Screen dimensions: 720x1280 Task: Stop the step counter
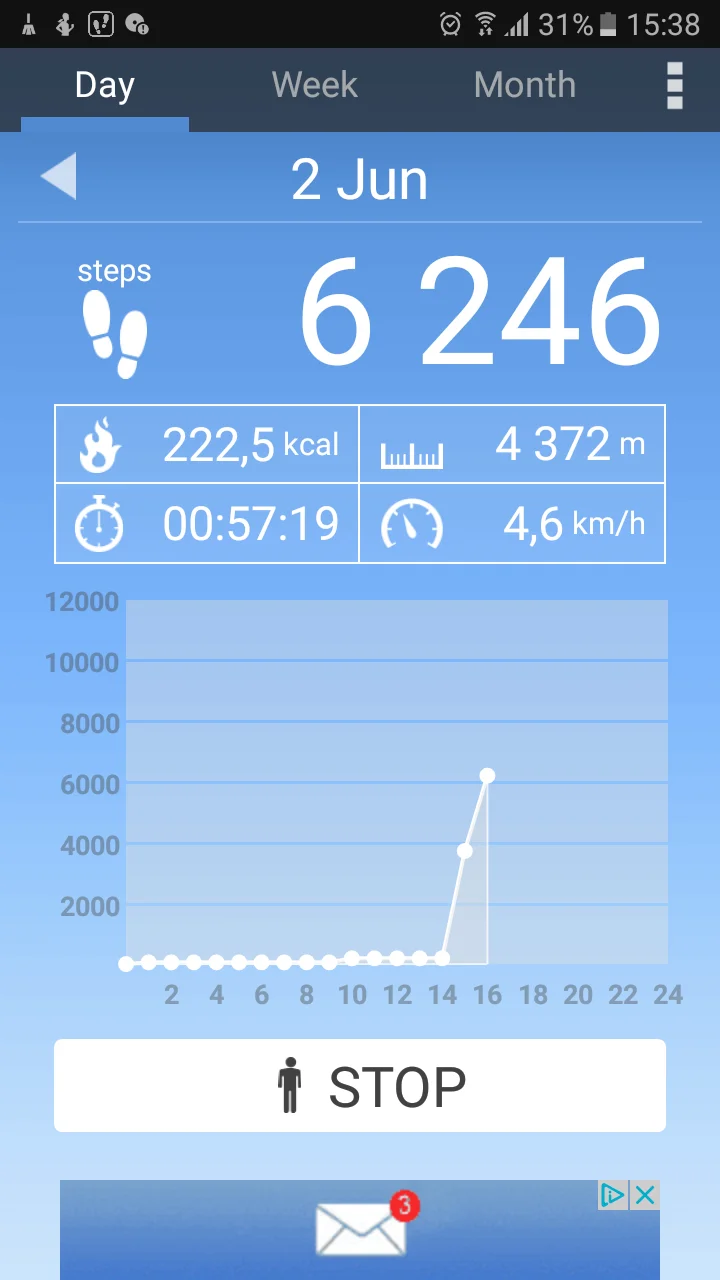pyautogui.click(x=360, y=1086)
